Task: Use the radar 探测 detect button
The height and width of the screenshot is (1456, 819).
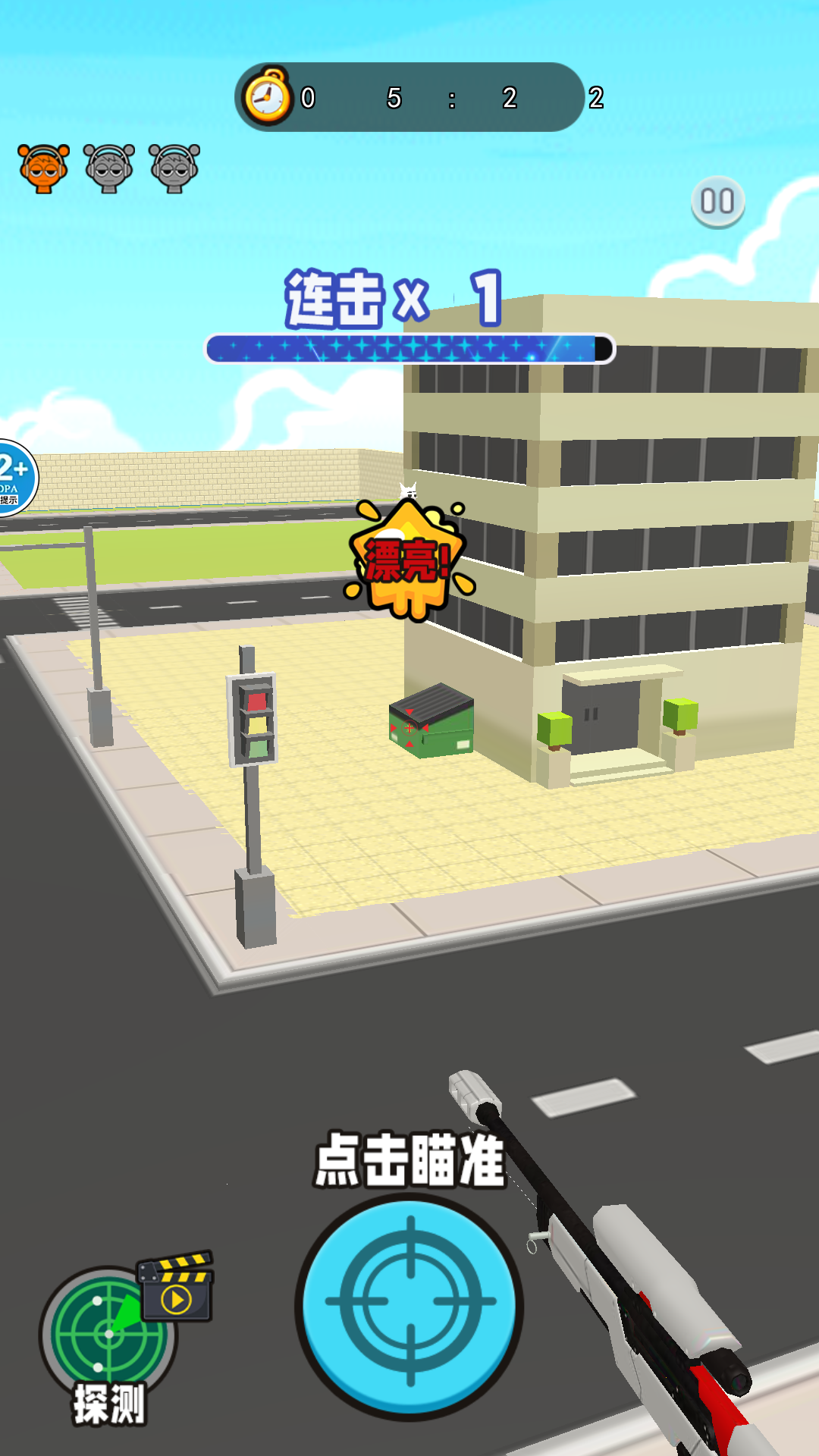Action: click(x=108, y=1338)
